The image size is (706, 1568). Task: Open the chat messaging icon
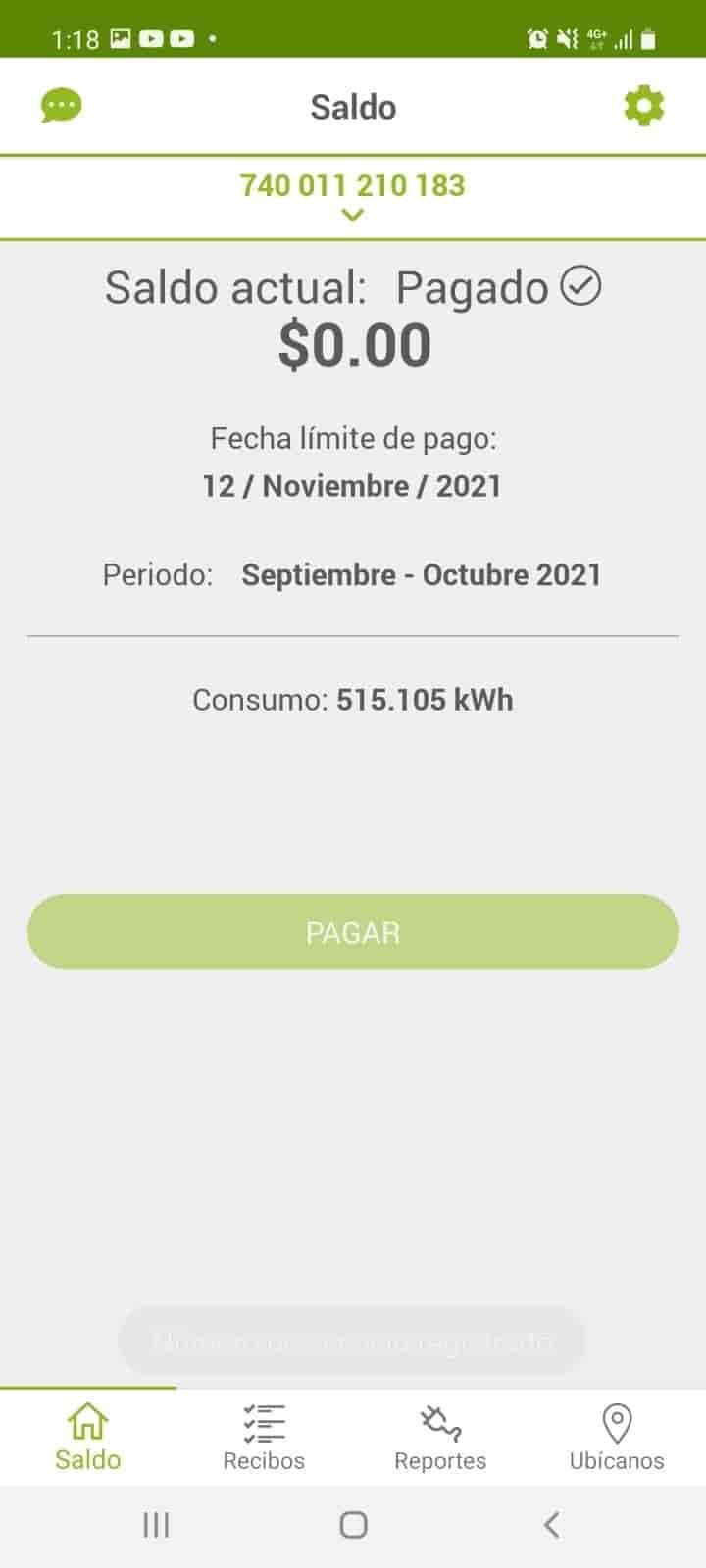tap(61, 106)
